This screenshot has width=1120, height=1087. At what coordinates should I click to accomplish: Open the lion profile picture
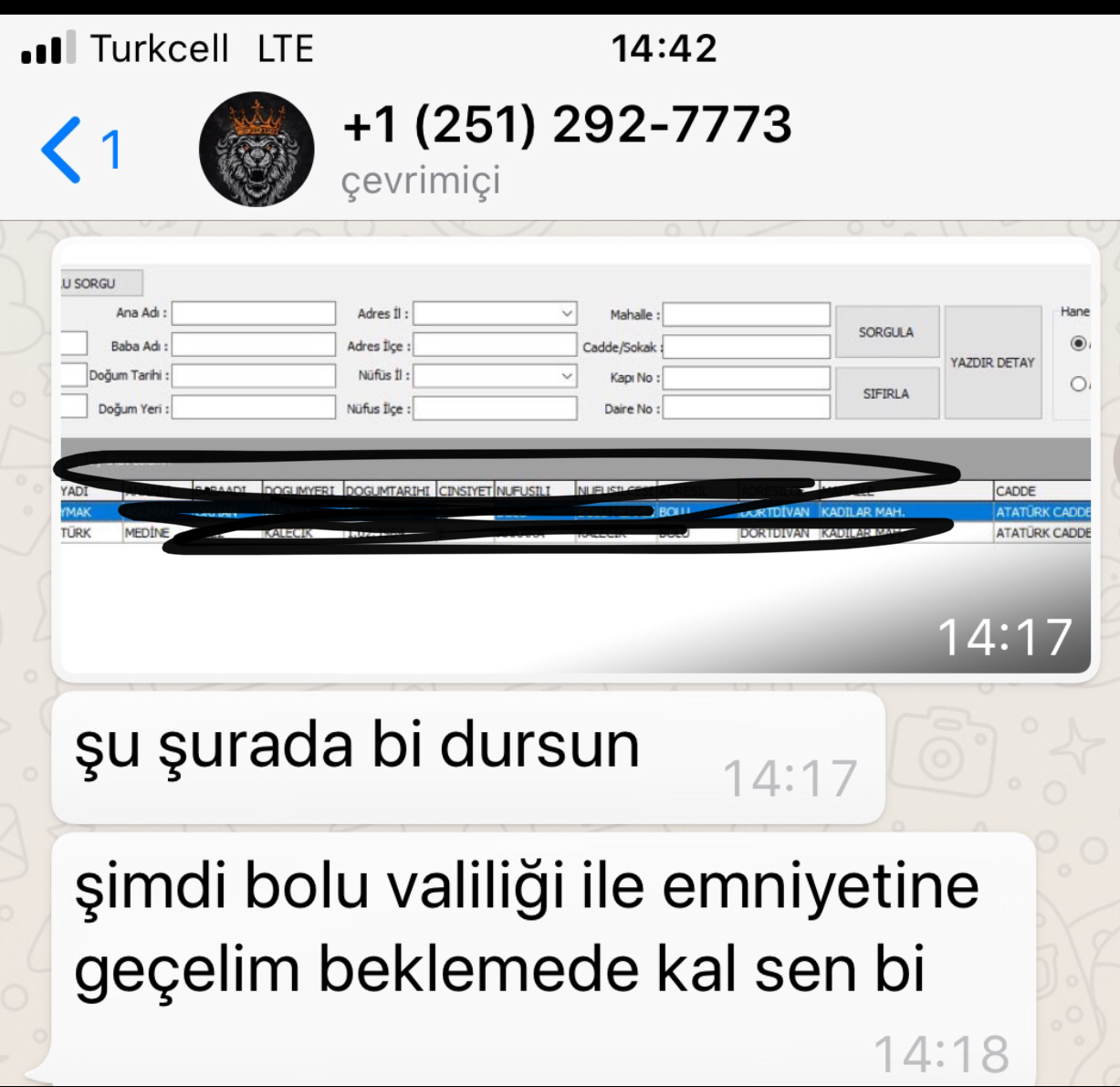[x=256, y=149]
